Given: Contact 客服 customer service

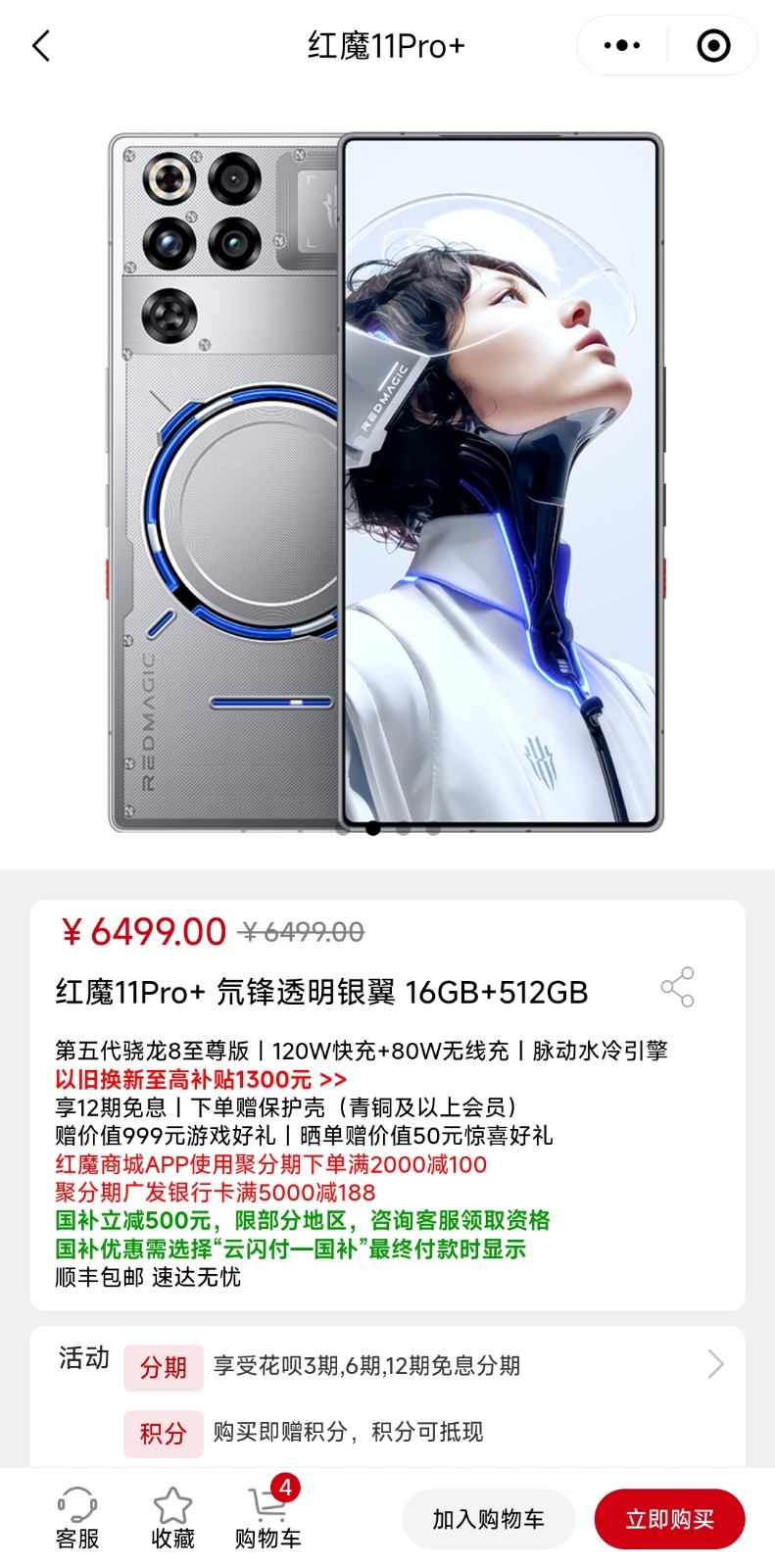Looking at the screenshot, I should click(76, 1518).
